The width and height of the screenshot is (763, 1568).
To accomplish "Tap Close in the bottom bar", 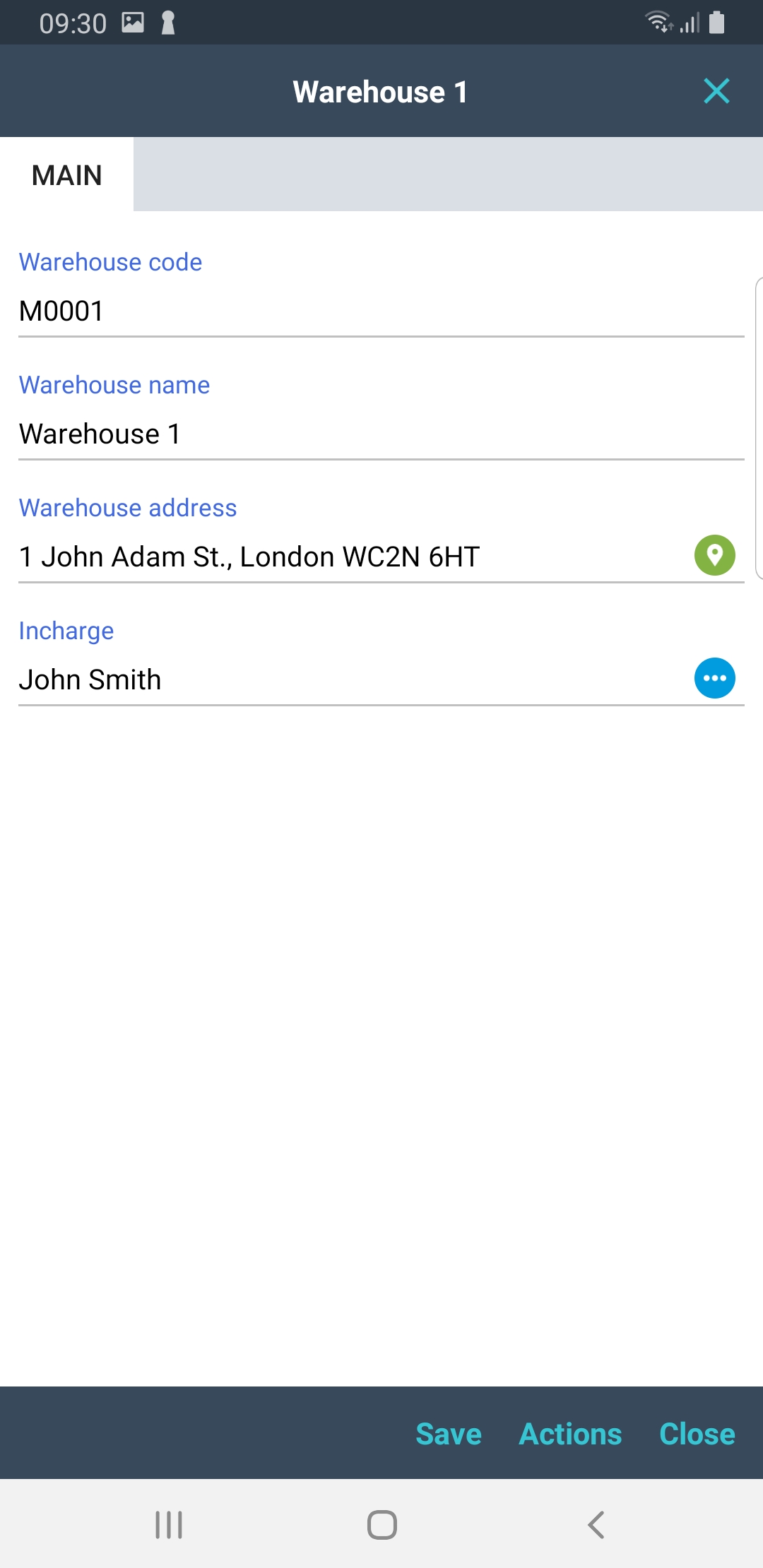I will coord(697,1434).
